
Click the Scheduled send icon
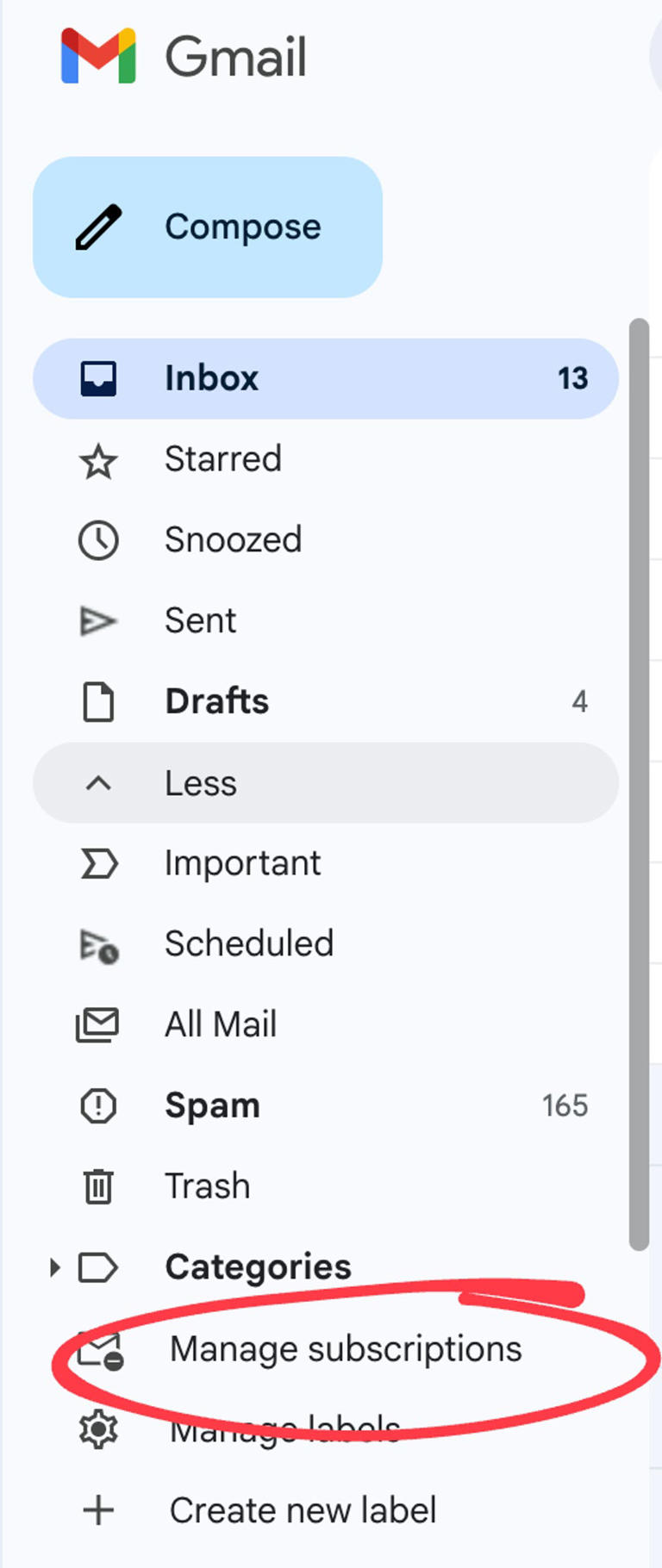(97, 943)
